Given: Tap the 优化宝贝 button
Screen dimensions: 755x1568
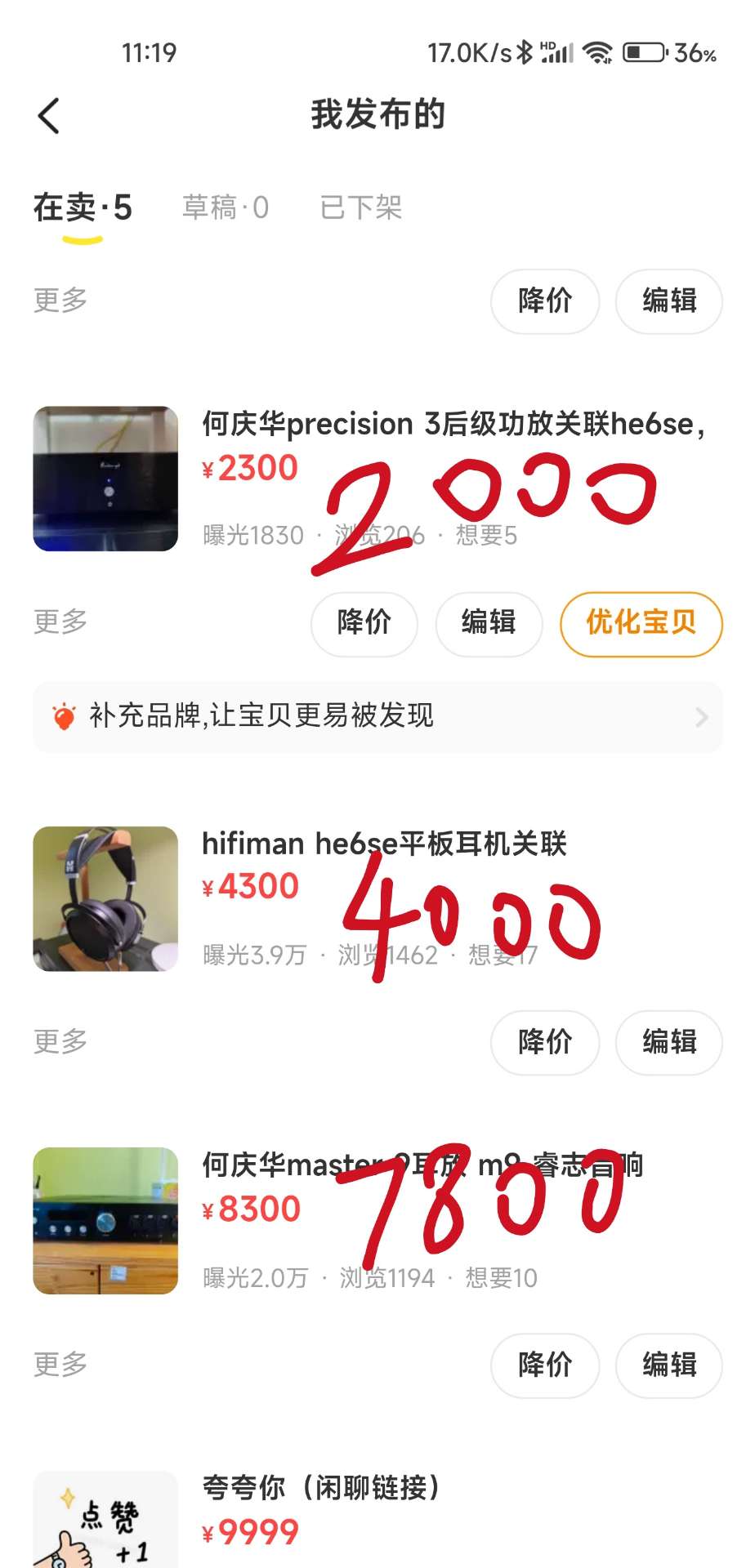Looking at the screenshot, I should pos(641,624).
